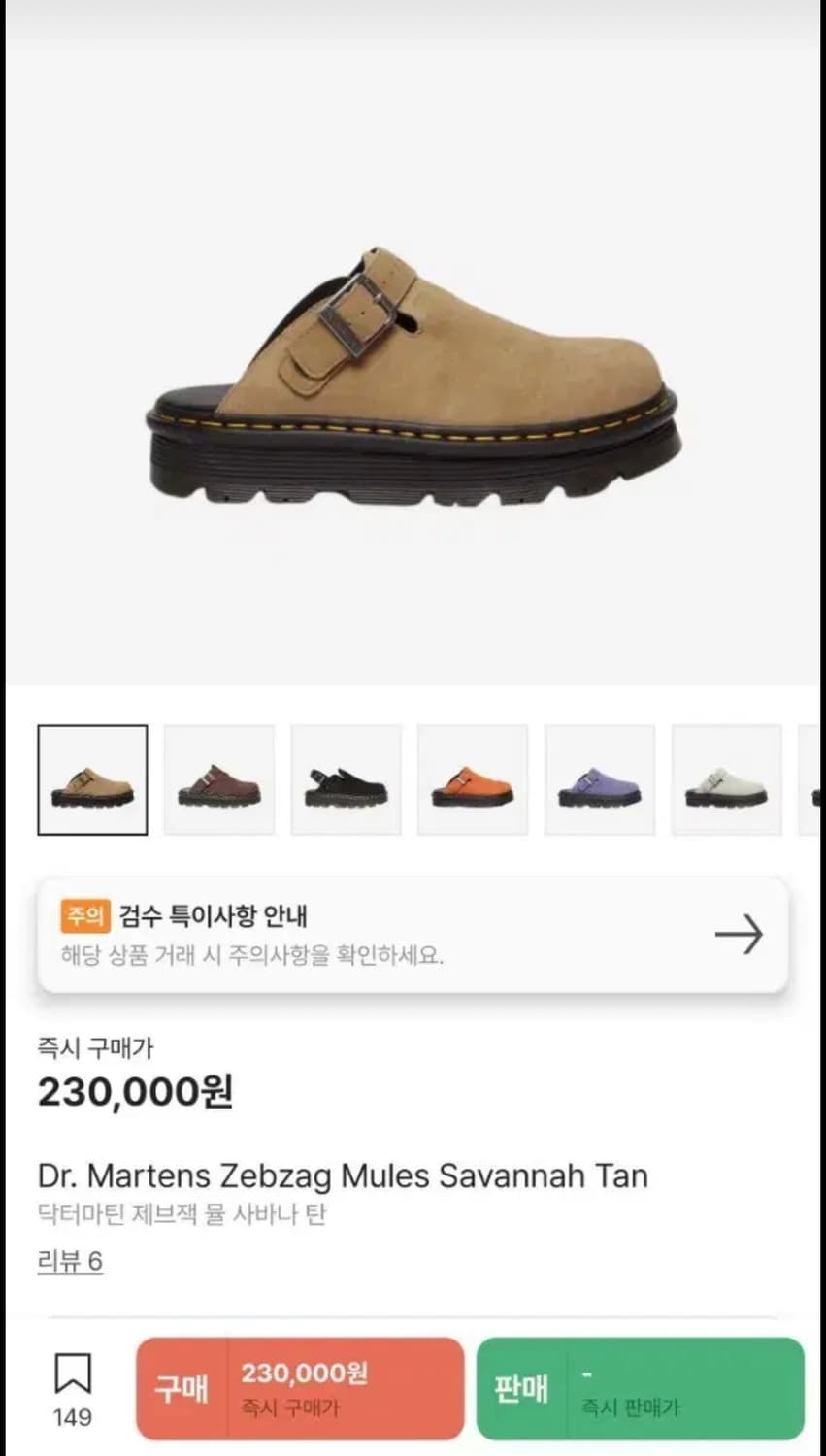
Task: Choose the black mules color option
Action: pos(346,779)
